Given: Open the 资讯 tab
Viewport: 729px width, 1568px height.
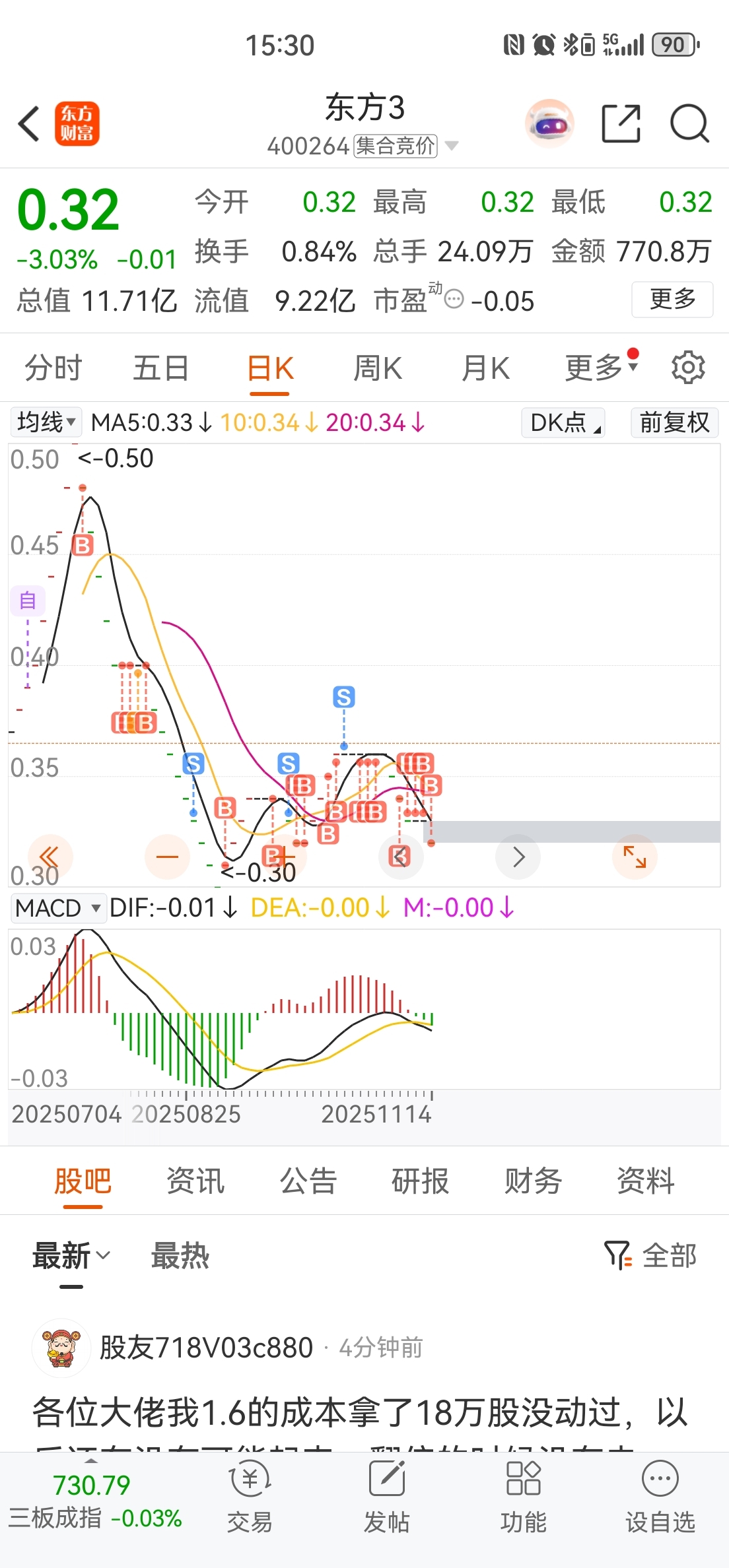Looking at the screenshot, I should pos(195,1181).
